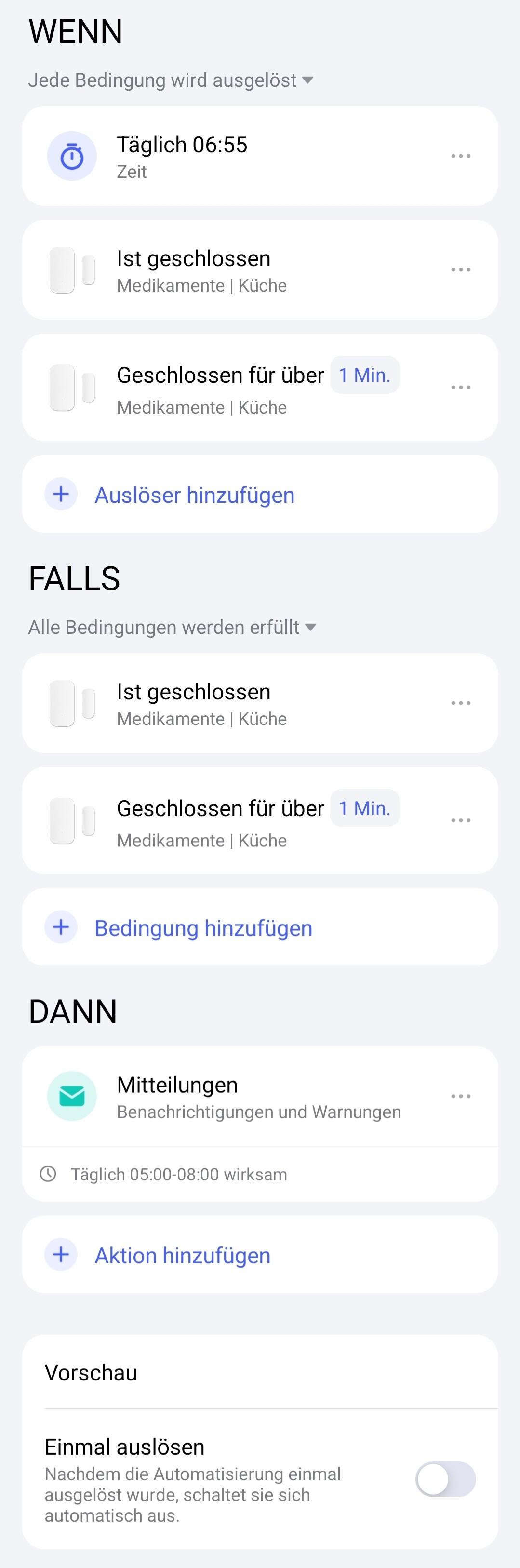
Task: Open options for 'Ist geschlossen' under FALLS
Action: pyautogui.click(x=460, y=703)
